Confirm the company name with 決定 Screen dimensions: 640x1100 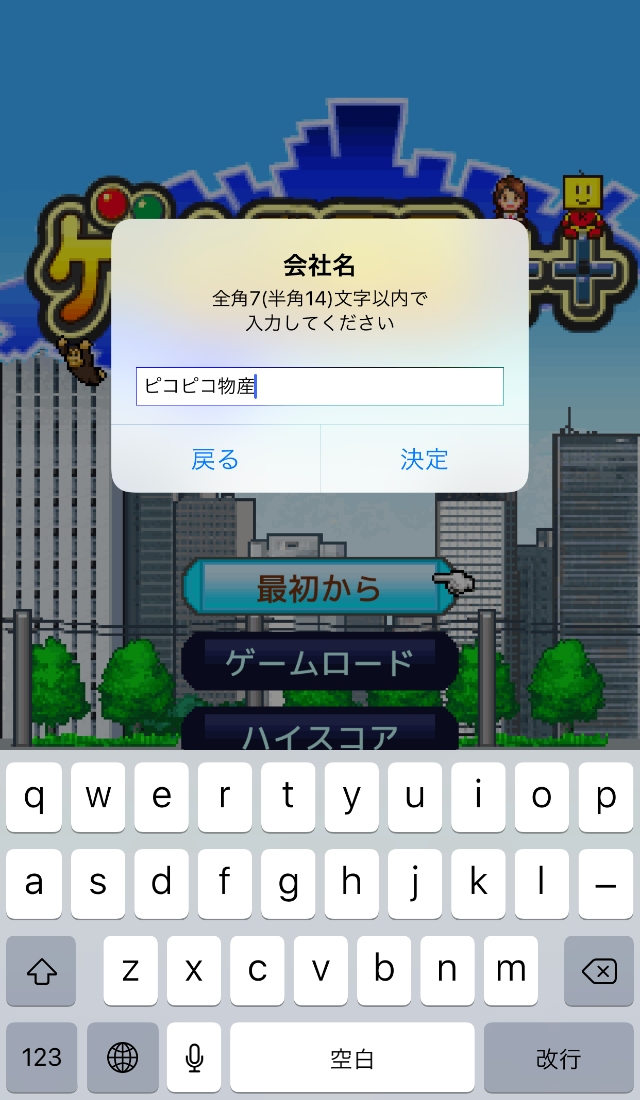pyautogui.click(x=424, y=459)
